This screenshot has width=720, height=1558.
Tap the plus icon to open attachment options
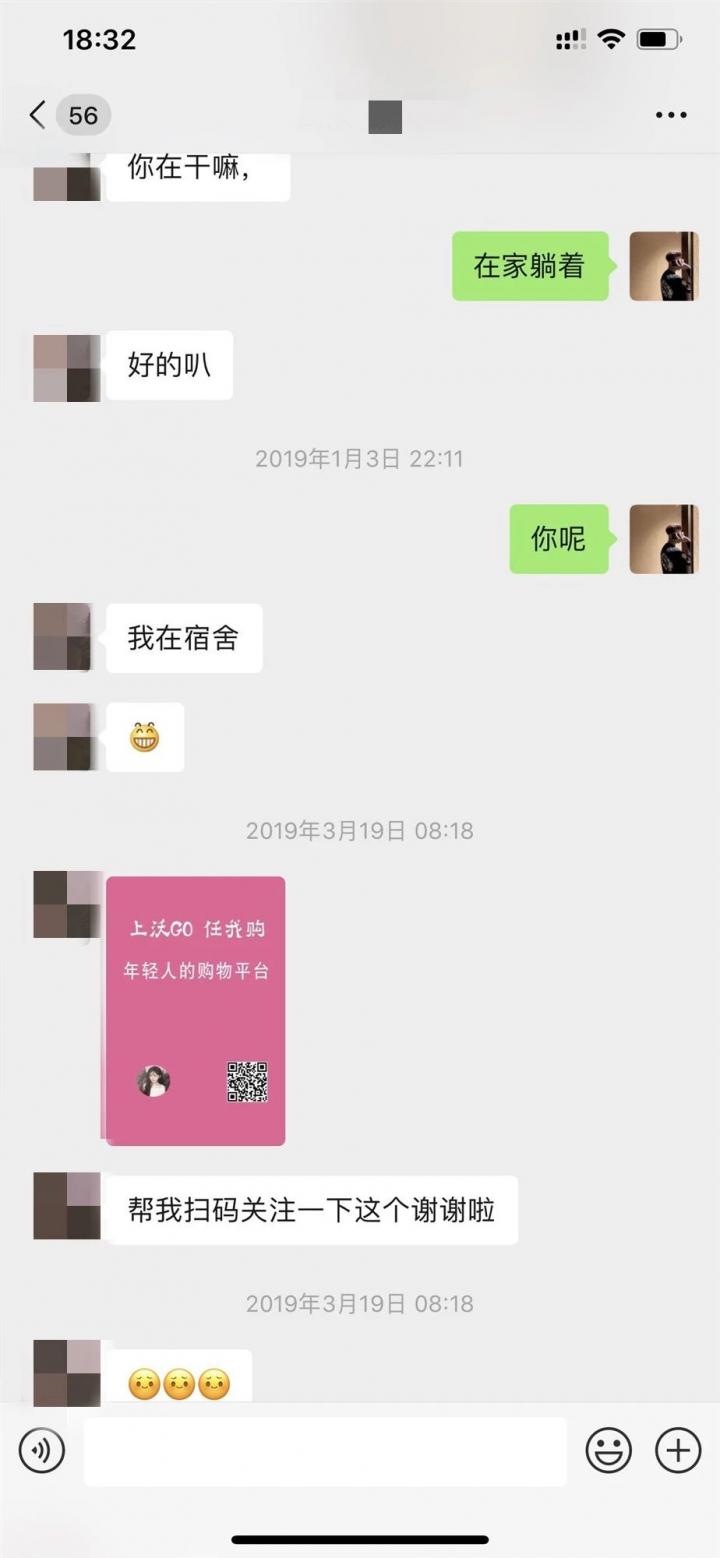pyautogui.click(x=677, y=1451)
